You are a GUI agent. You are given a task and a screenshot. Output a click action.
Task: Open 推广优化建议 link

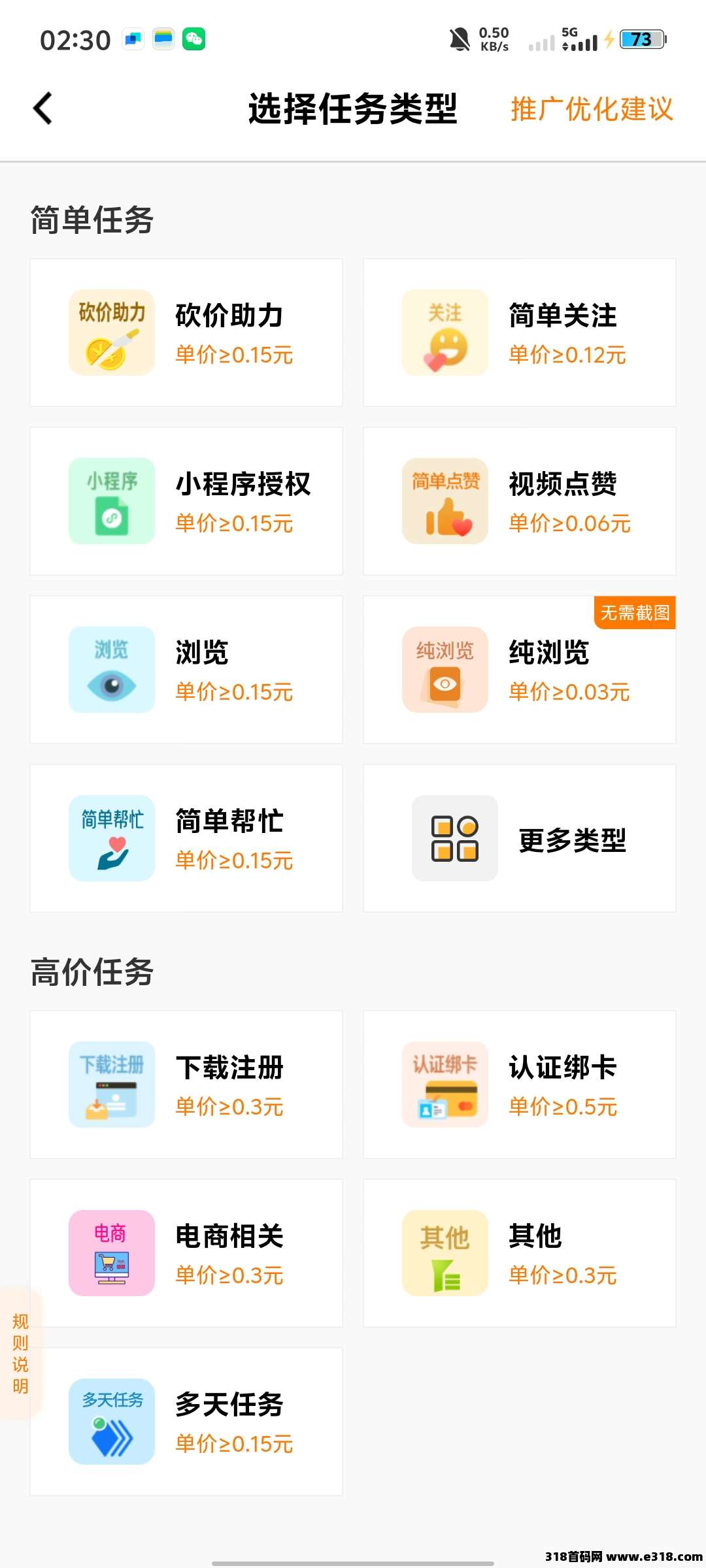(592, 109)
